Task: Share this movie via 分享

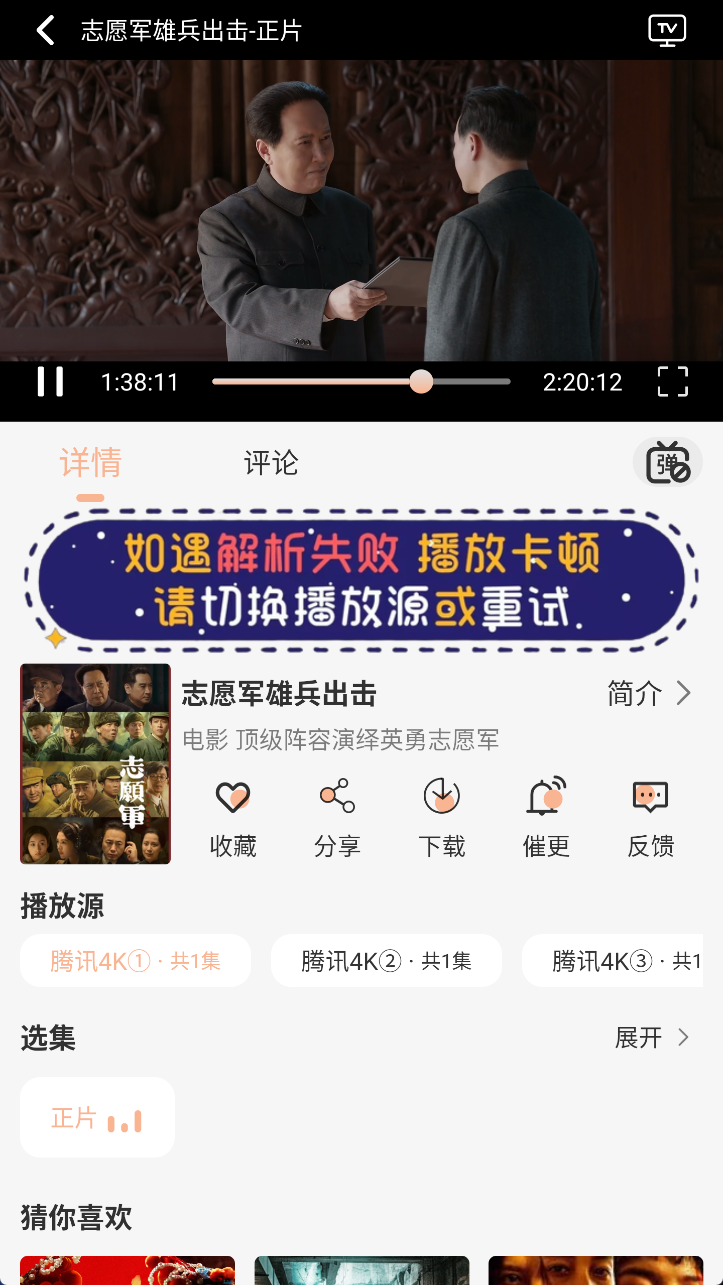Action: [337, 817]
